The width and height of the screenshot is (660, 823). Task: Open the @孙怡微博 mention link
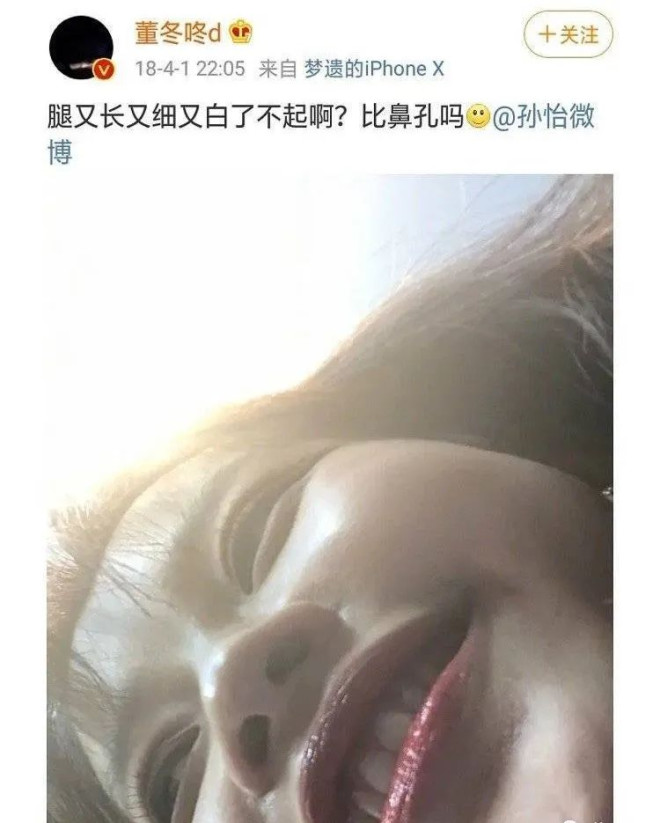click(x=543, y=117)
